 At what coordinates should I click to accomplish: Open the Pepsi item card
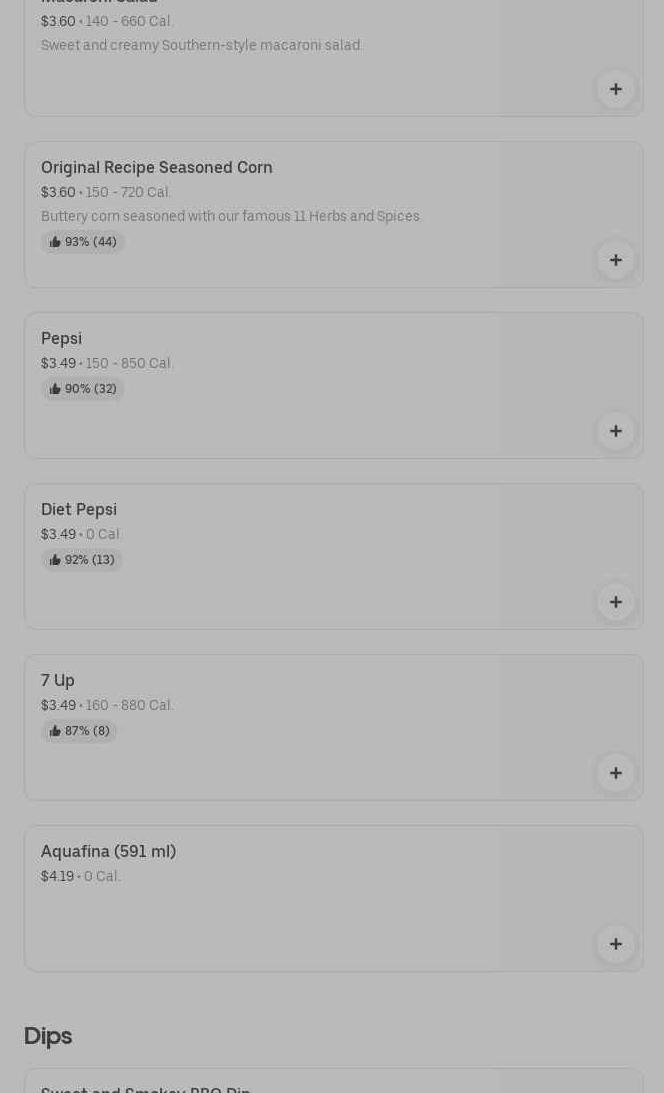333,385
